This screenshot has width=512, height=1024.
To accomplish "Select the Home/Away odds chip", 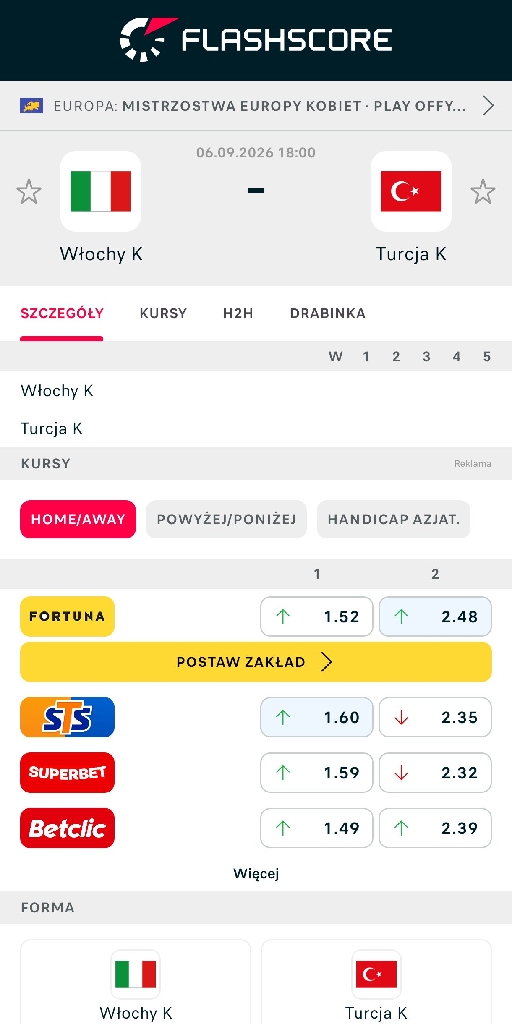I will click(78, 519).
